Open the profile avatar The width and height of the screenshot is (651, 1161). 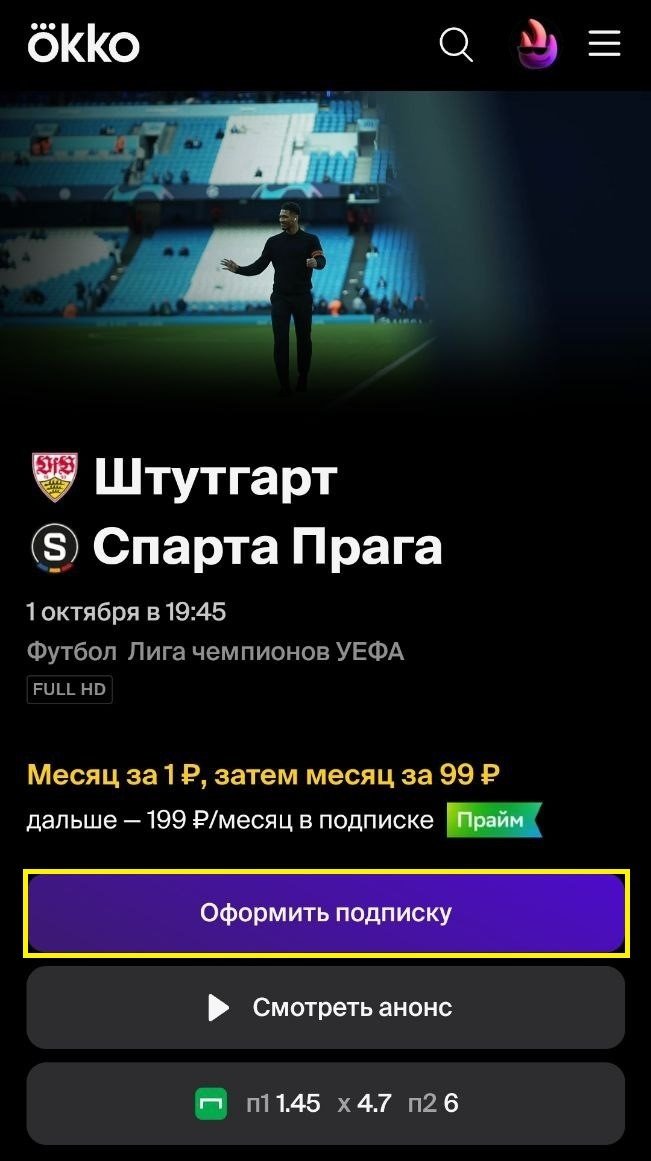tap(537, 45)
